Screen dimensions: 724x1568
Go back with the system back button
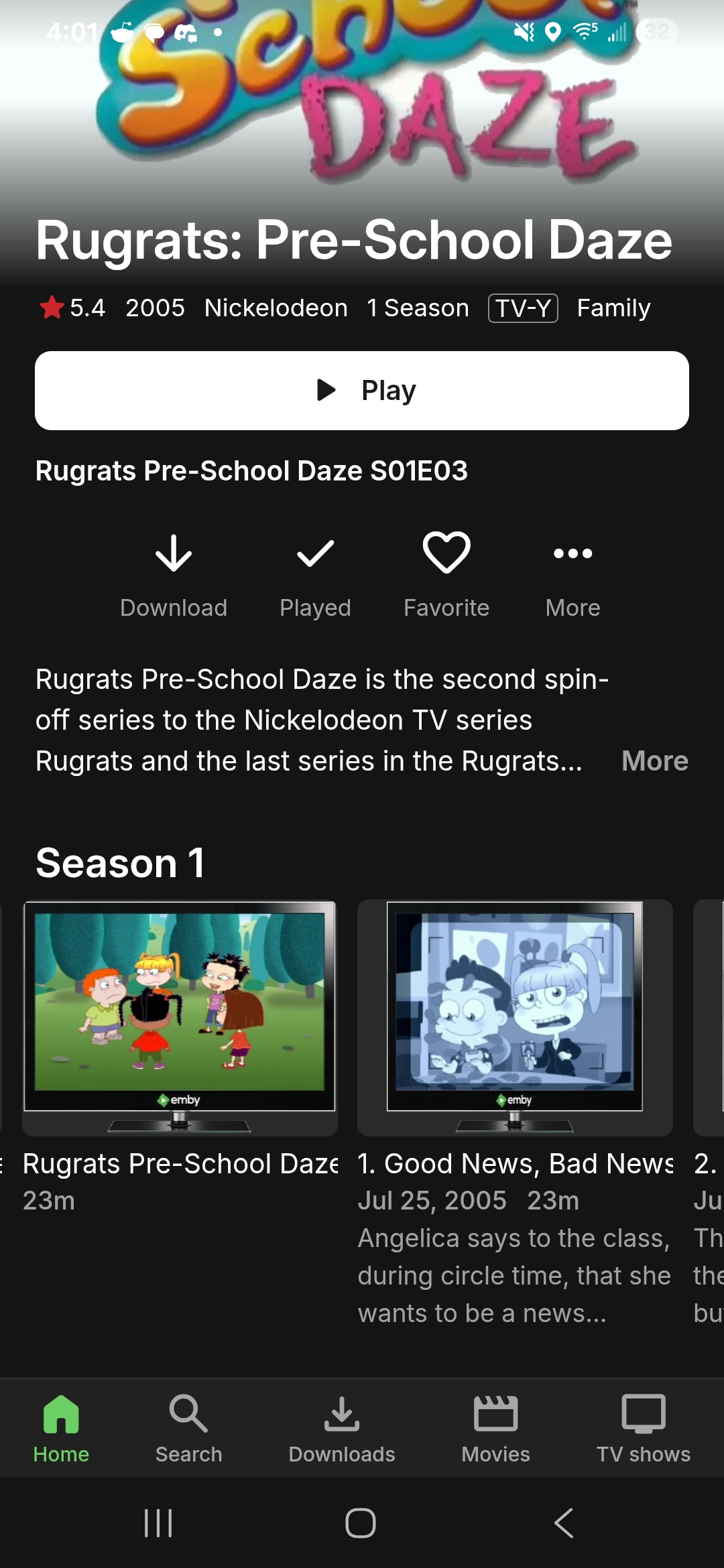pyautogui.click(x=564, y=1523)
